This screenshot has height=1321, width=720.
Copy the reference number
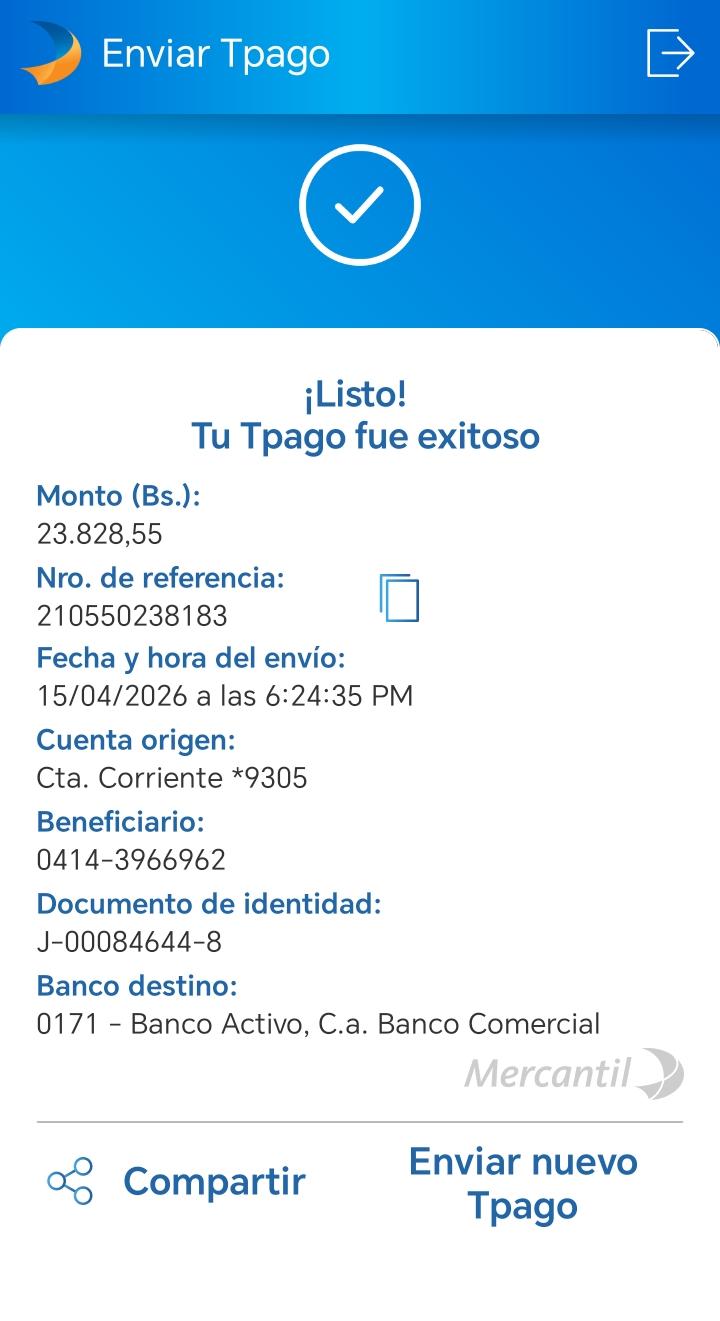399,598
